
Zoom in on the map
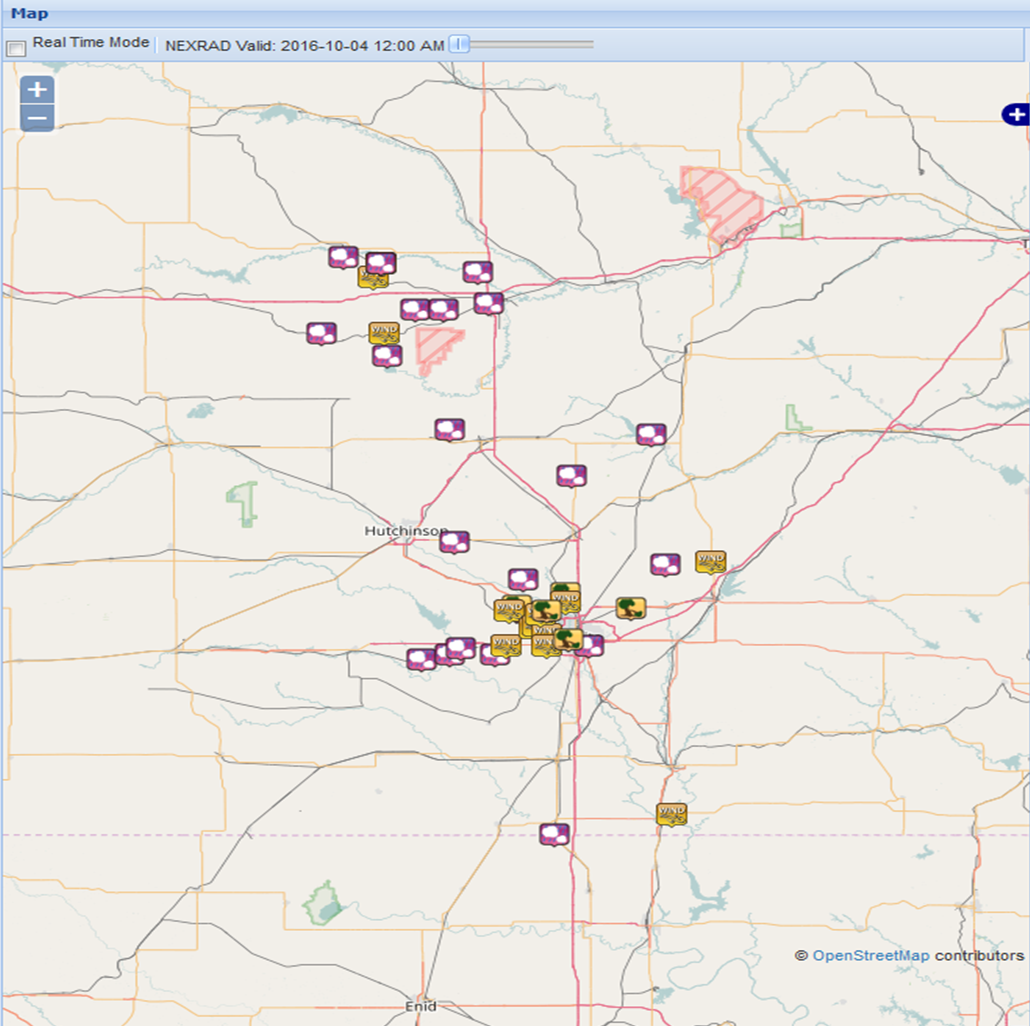(x=37, y=89)
